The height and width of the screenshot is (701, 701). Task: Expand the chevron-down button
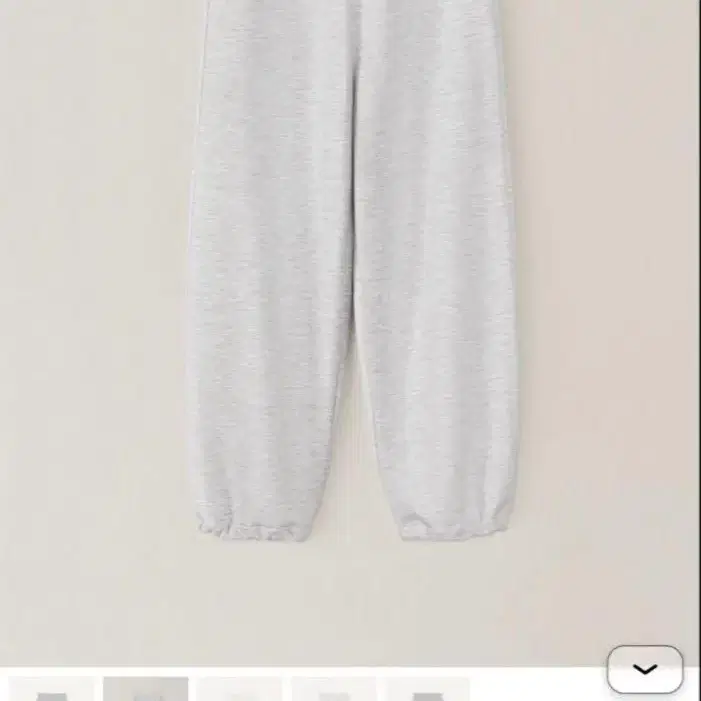pyautogui.click(x=645, y=669)
